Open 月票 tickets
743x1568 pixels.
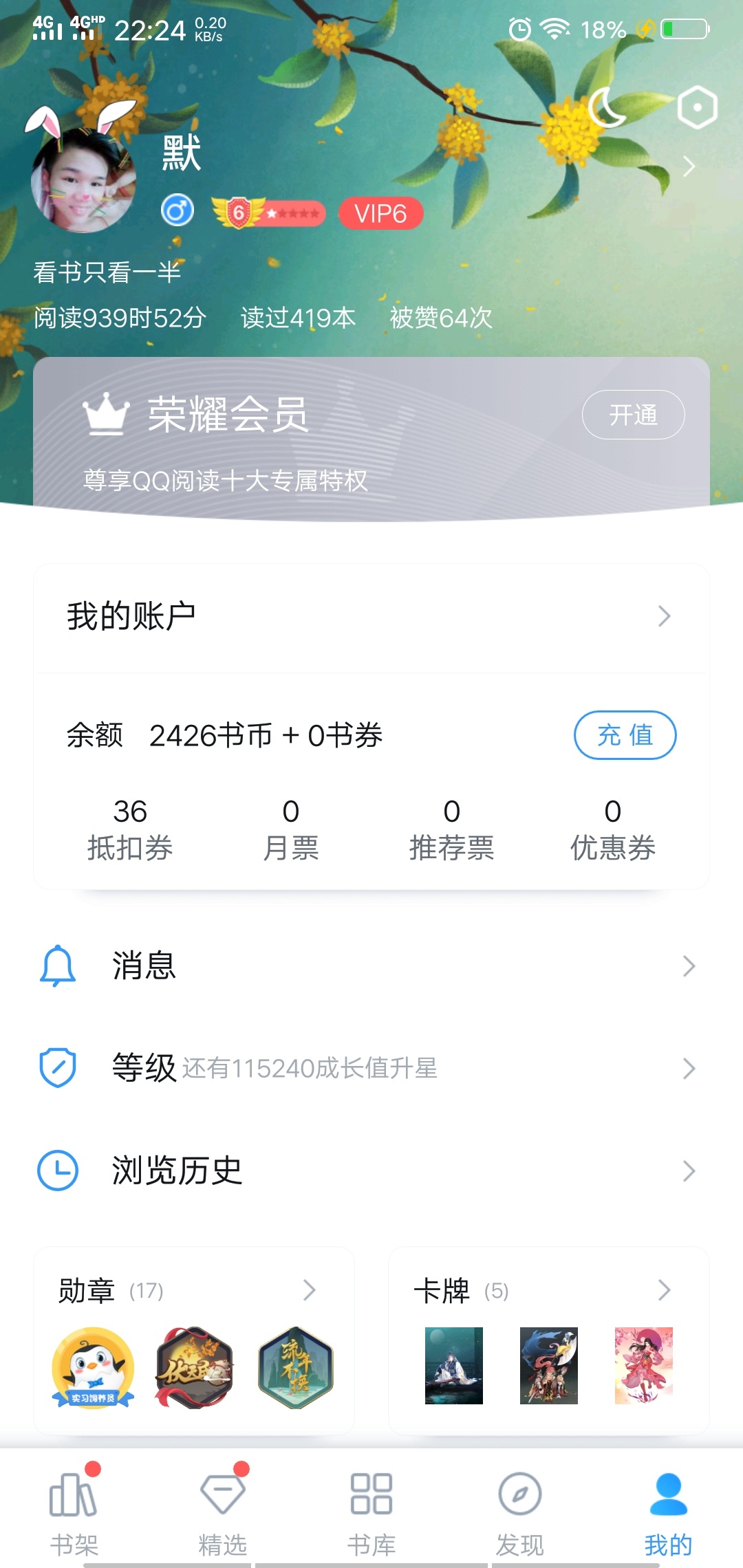coord(291,829)
